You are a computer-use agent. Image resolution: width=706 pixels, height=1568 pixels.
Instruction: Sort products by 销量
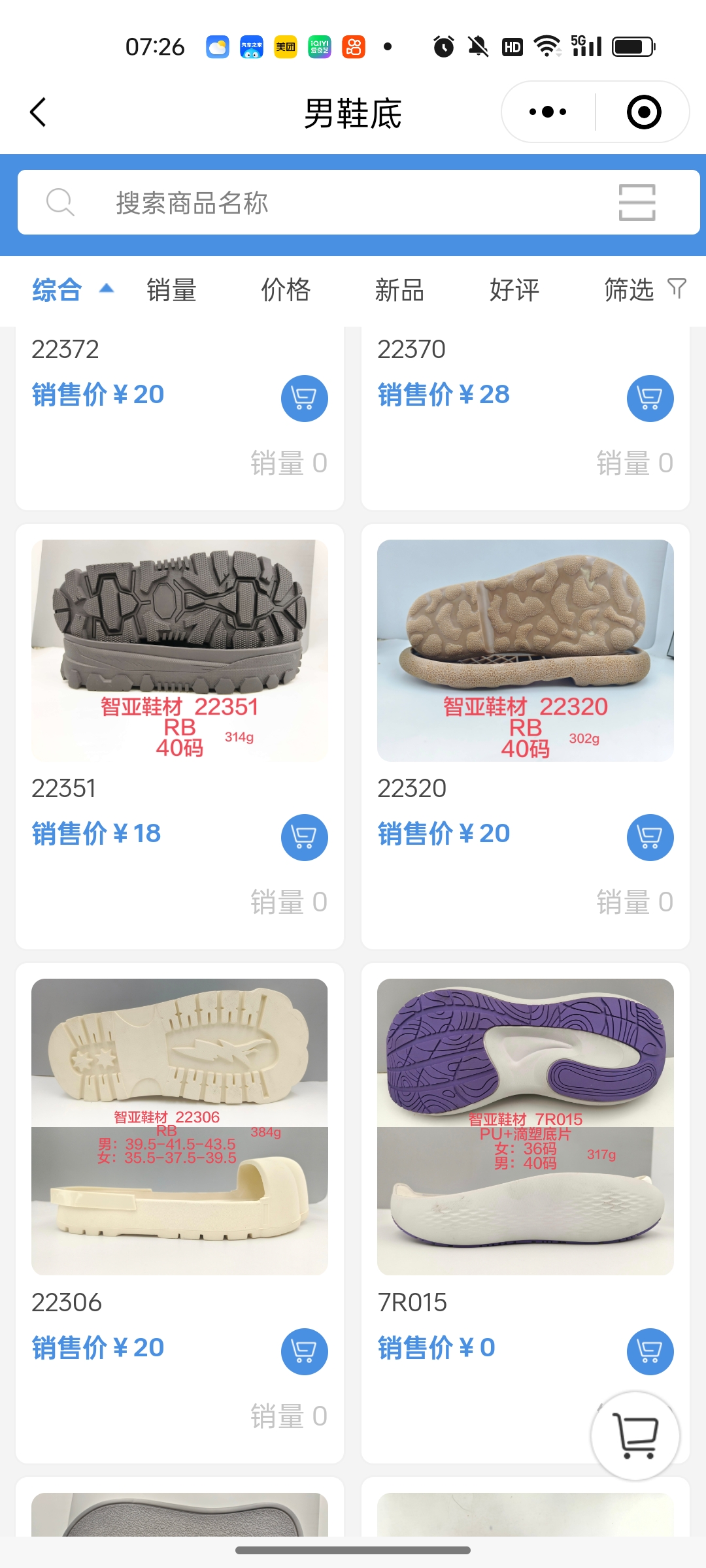pyautogui.click(x=171, y=290)
